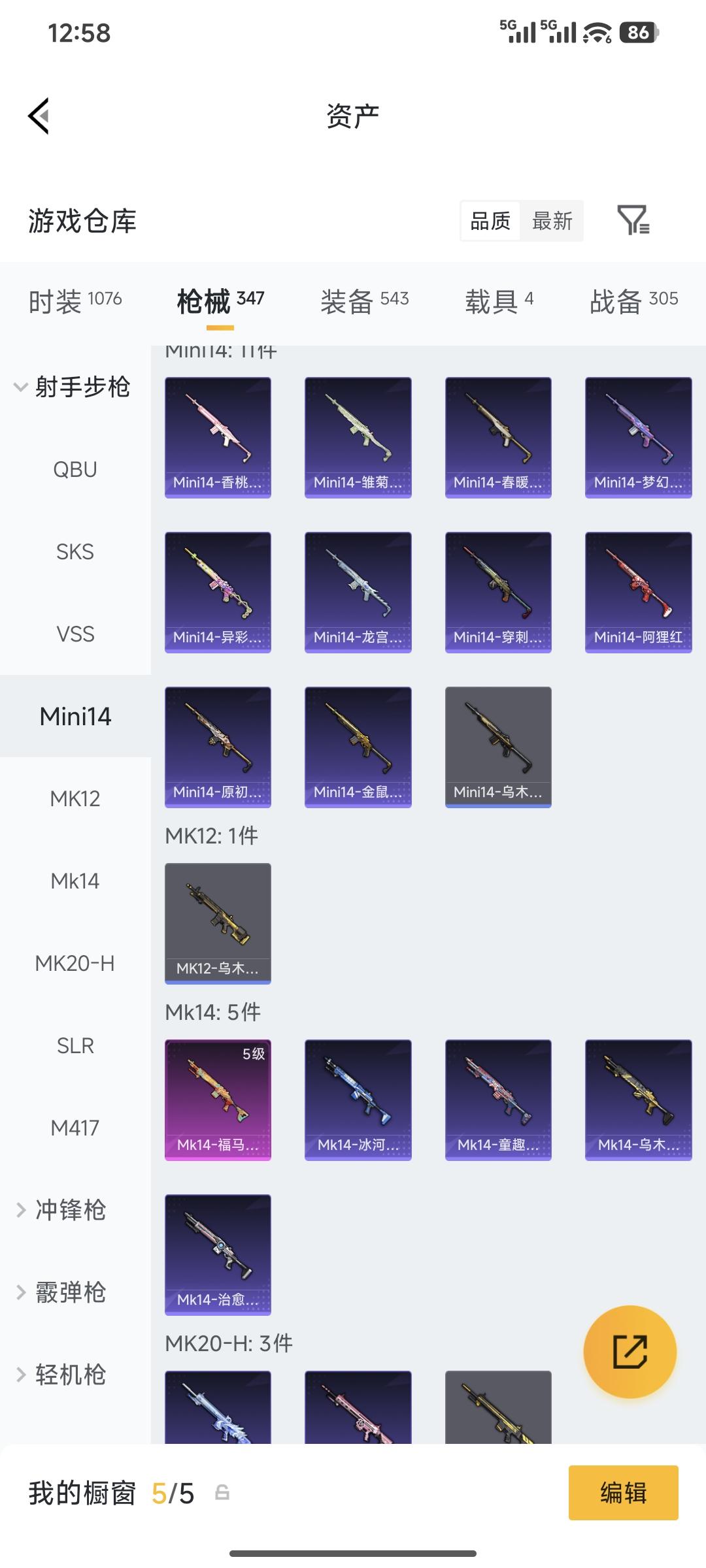Open the filter funnel icon

click(x=633, y=220)
